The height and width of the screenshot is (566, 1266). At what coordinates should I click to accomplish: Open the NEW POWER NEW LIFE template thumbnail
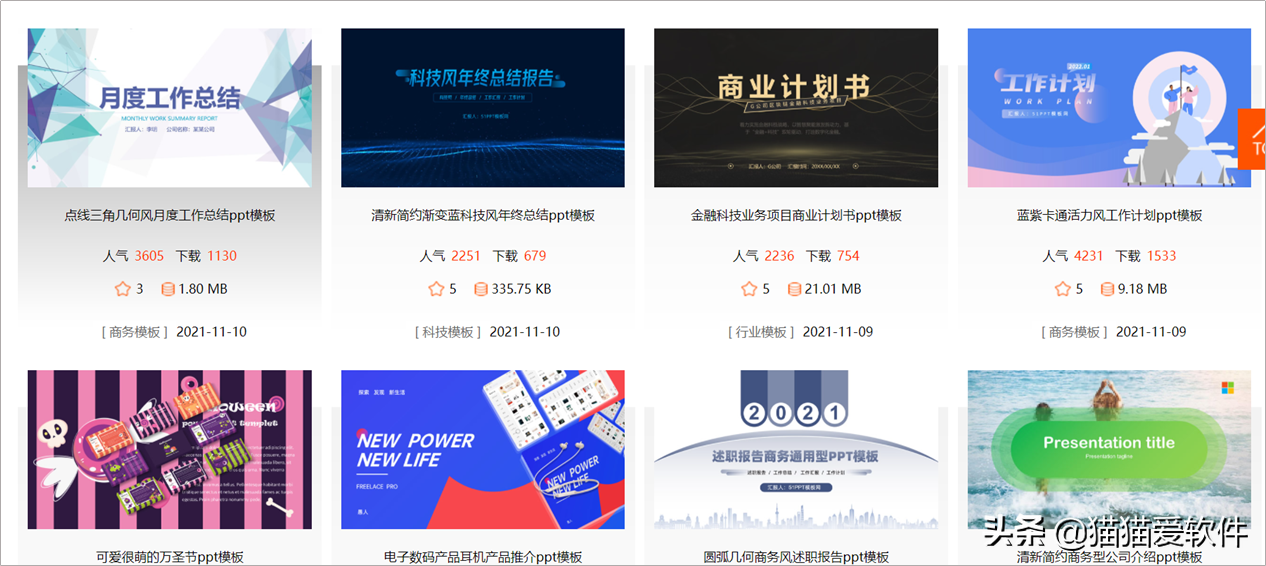pos(483,449)
